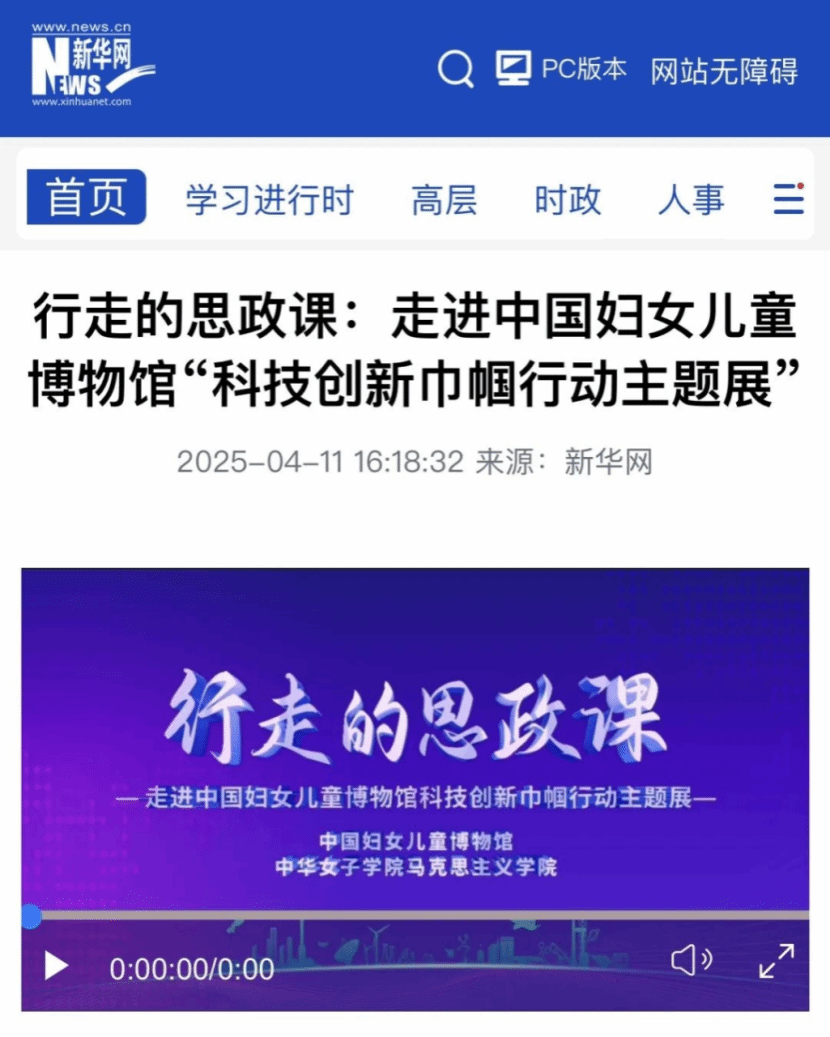This screenshot has height=1037, width=830.
Task: Switch to PC版本 desktop version
Action: point(562,69)
